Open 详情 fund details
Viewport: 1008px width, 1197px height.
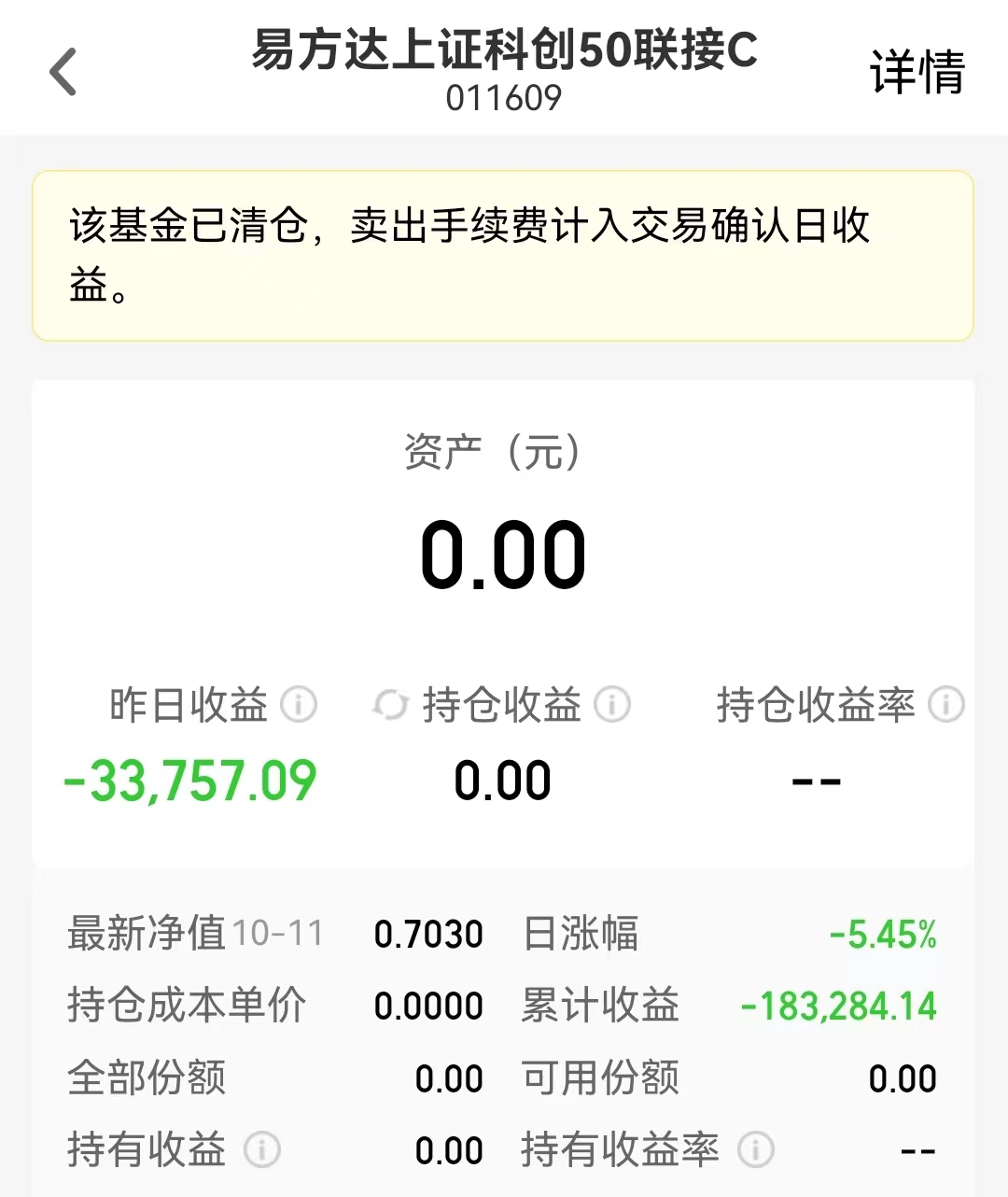point(917,72)
